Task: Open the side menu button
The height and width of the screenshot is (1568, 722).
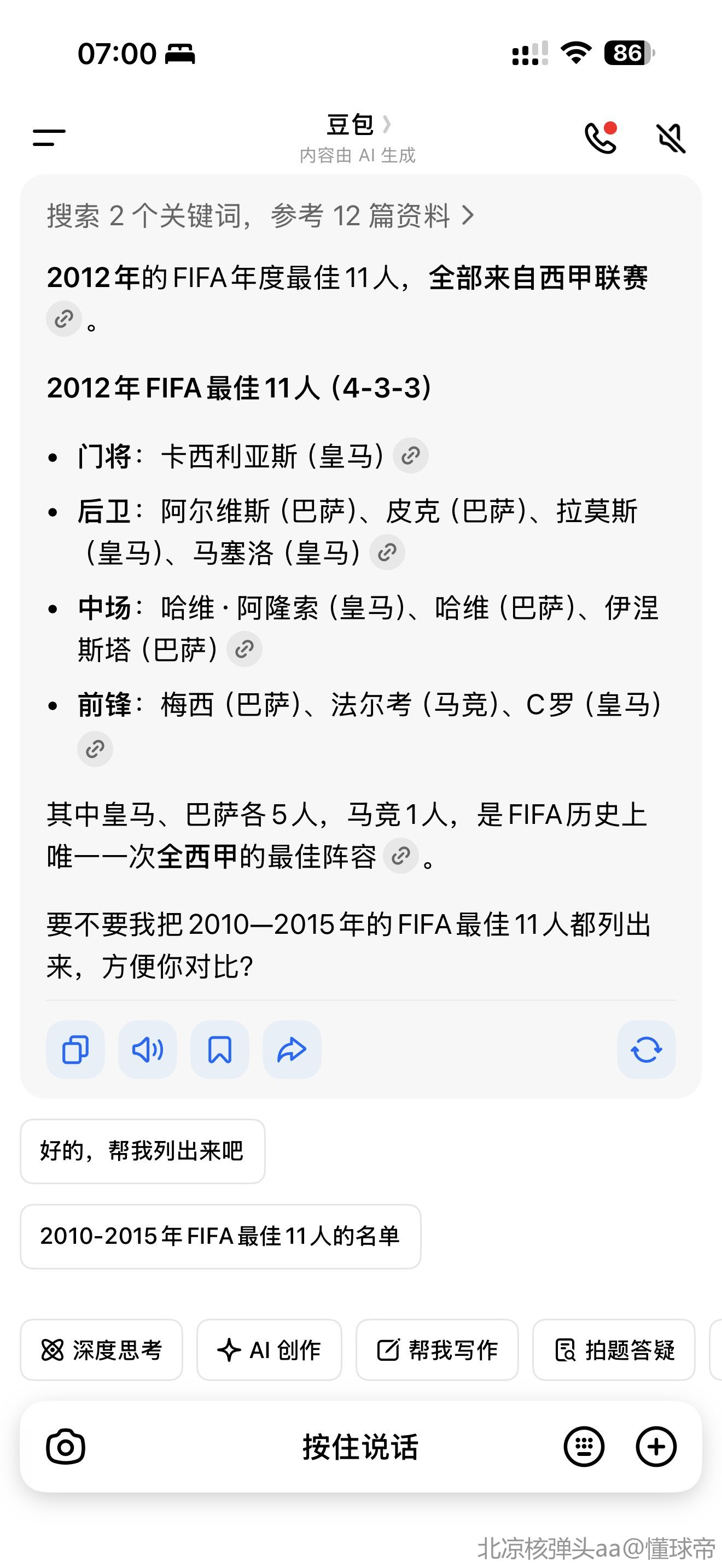Action: point(49,137)
